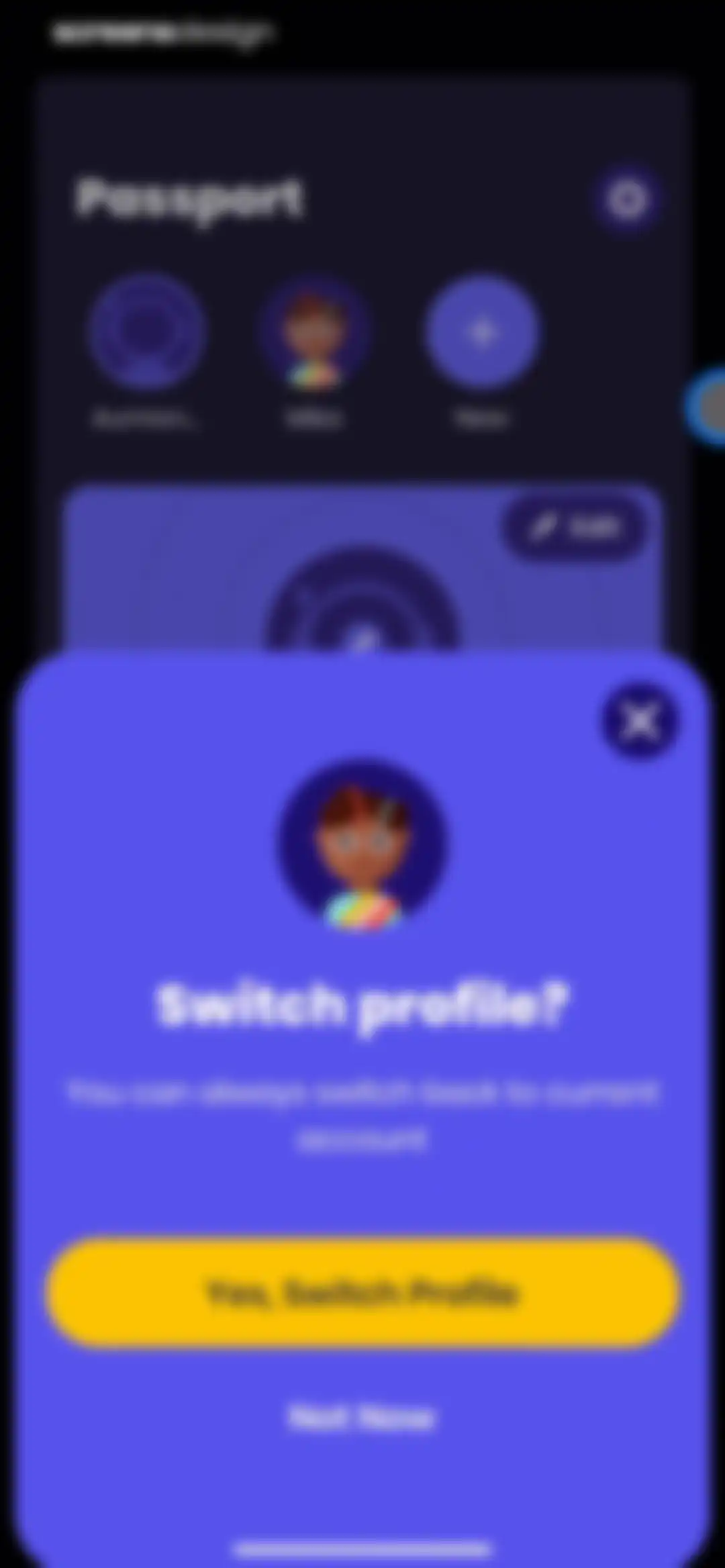The width and height of the screenshot is (725, 1568).
Task: Close the Switch profile dialog
Action: (x=640, y=722)
